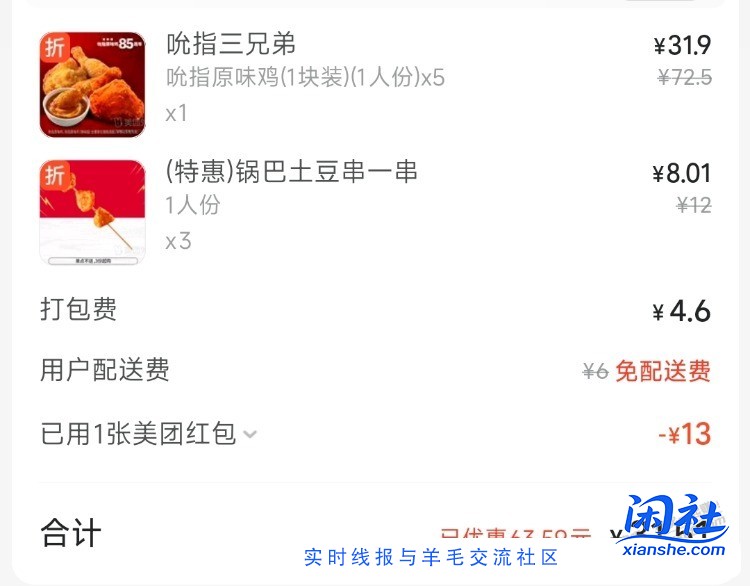Open the 吮指三兄弟 order item
Viewport: 750px width, 586px height.
click(x=231, y=45)
